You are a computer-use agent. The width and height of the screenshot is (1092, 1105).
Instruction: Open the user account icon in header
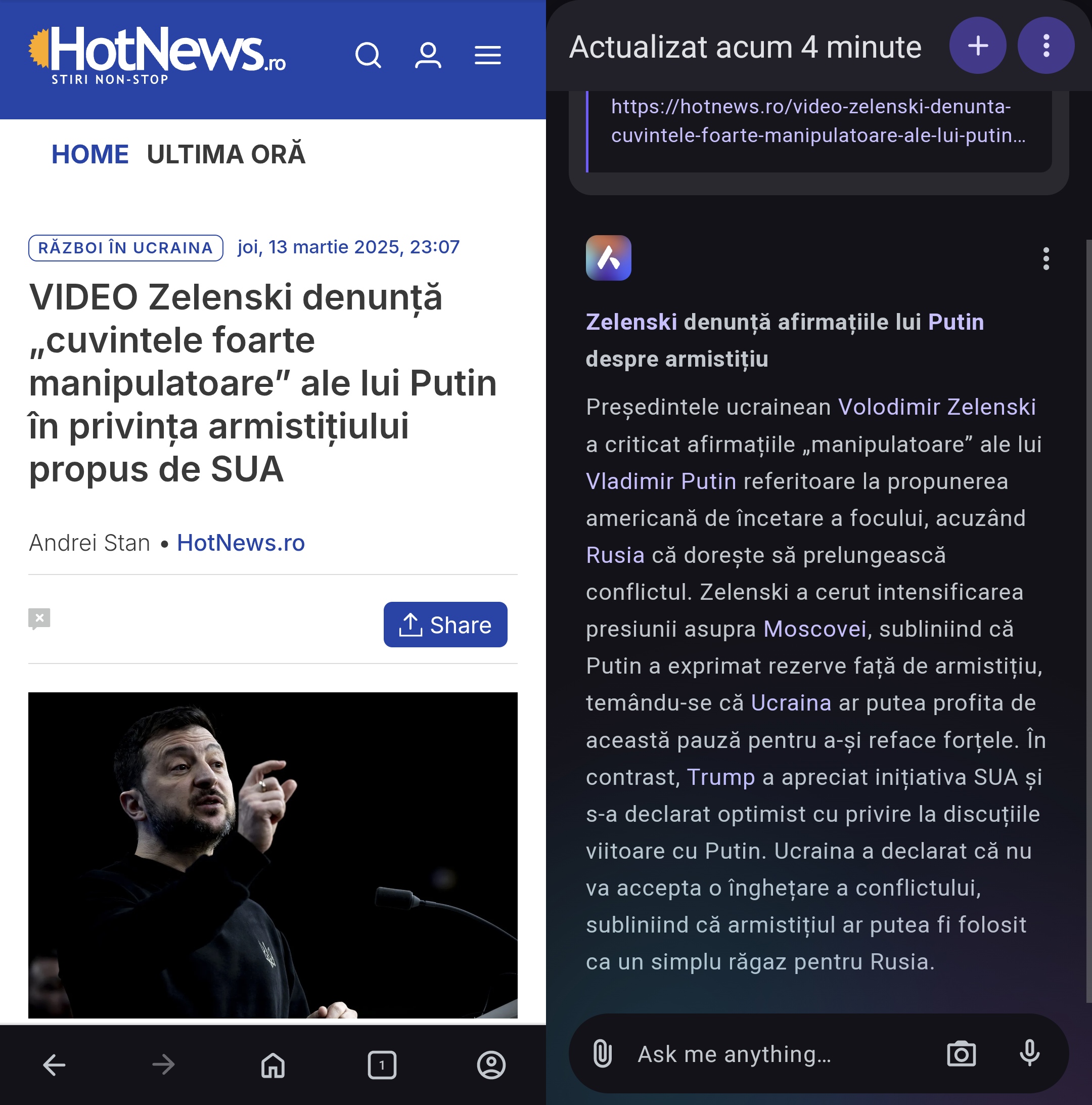[x=428, y=56]
